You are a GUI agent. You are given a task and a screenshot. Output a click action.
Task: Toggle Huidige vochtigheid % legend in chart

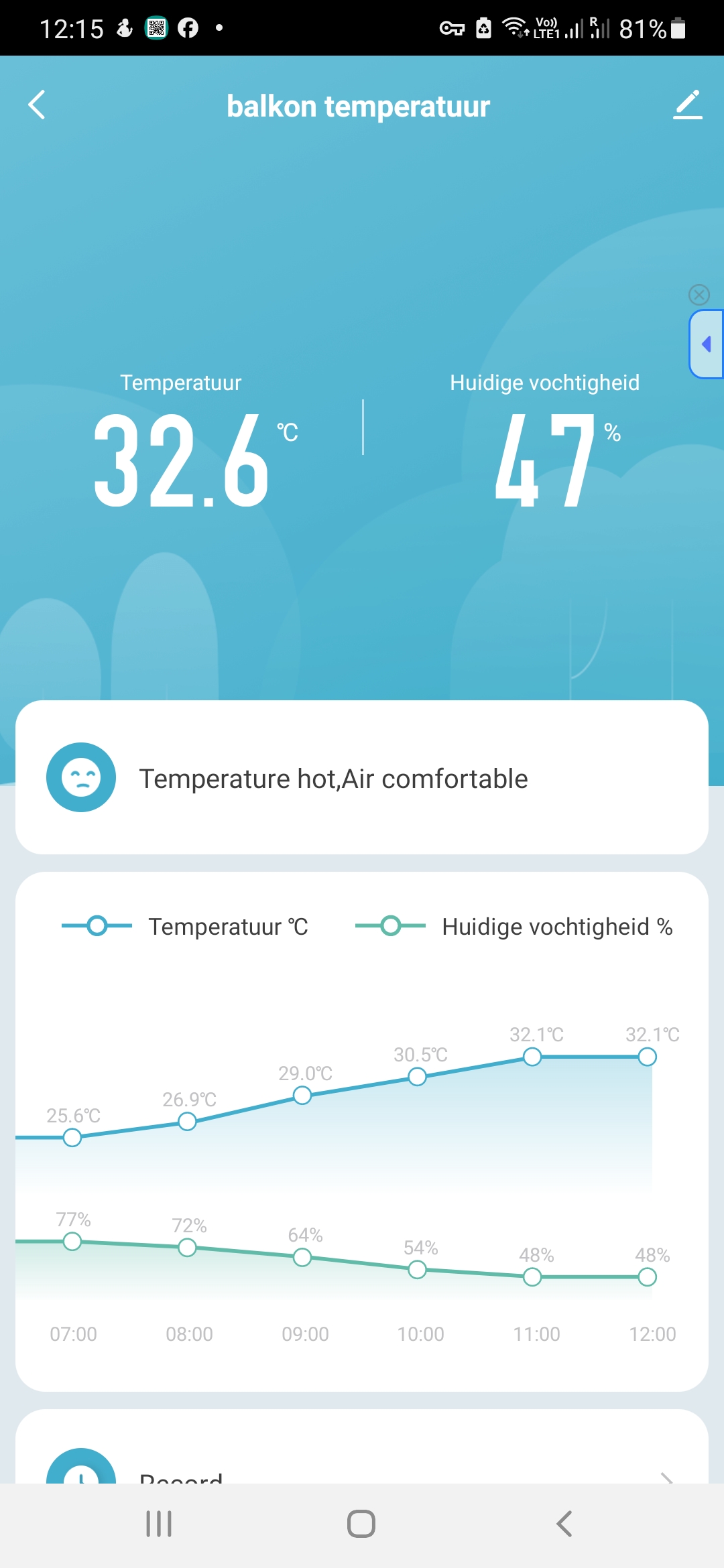514,927
